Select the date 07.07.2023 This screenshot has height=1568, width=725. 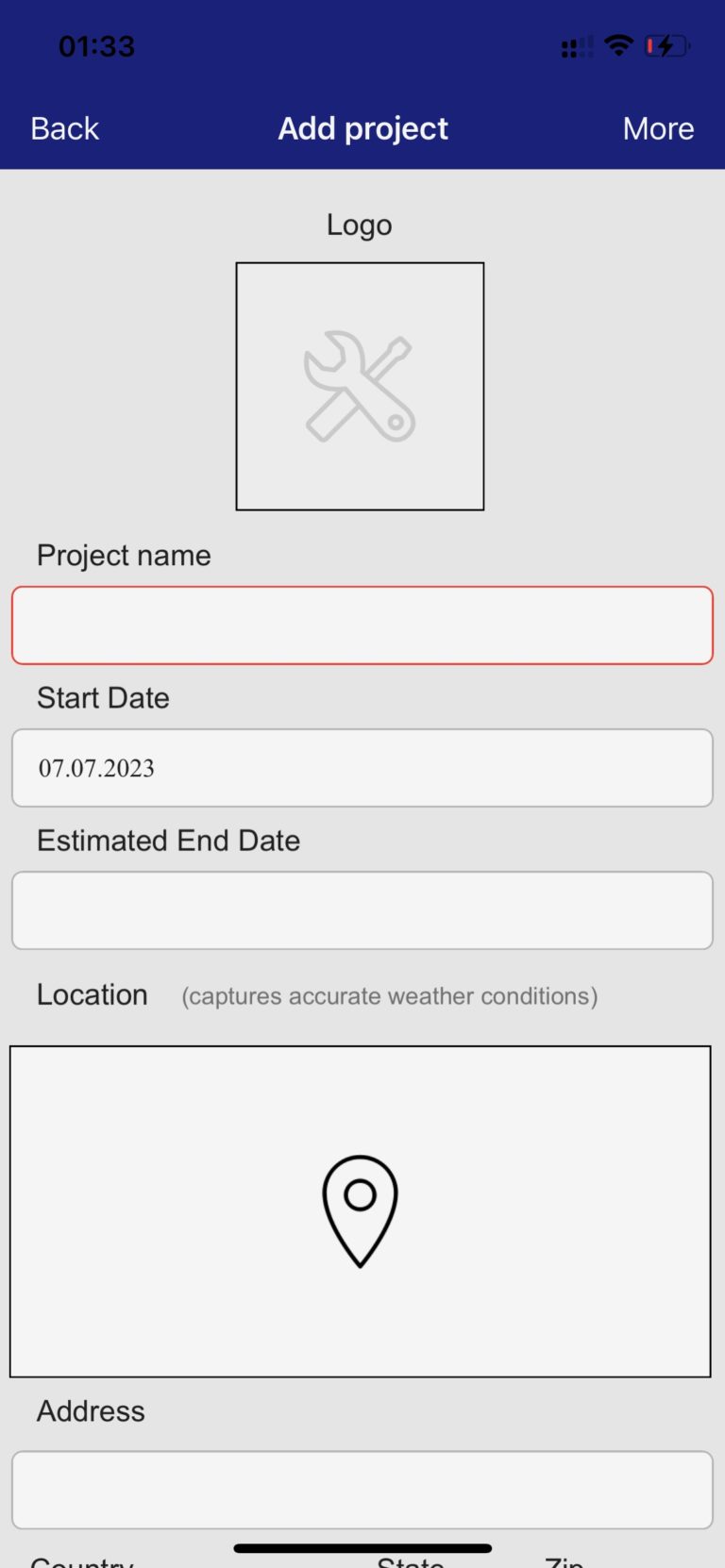pyautogui.click(x=96, y=768)
